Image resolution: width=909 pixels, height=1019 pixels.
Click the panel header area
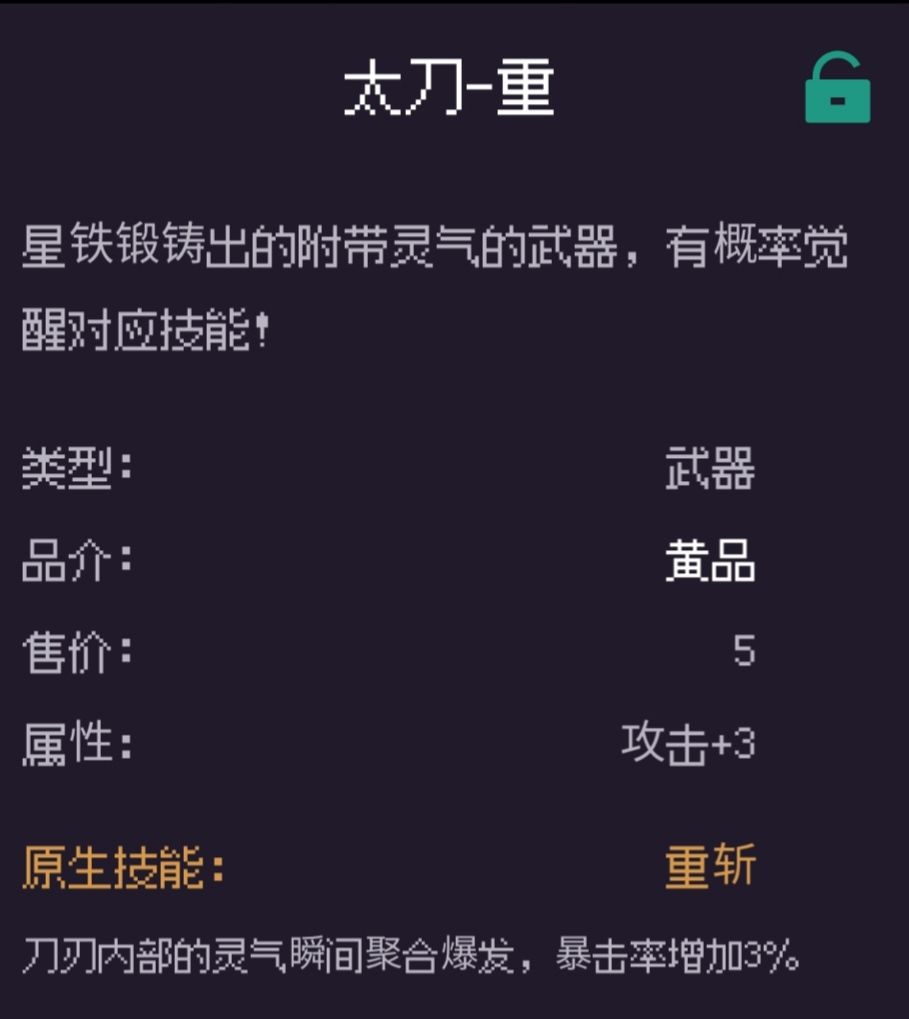coord(450,90)
